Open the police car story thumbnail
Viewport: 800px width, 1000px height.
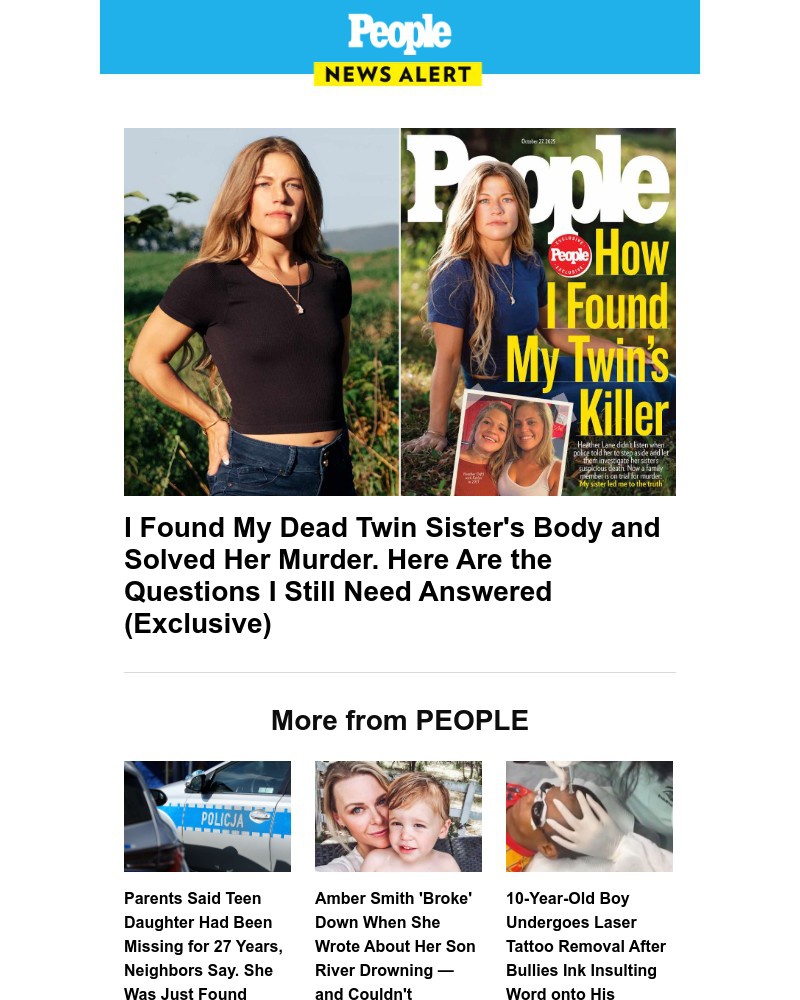click(x=207, y=816)
